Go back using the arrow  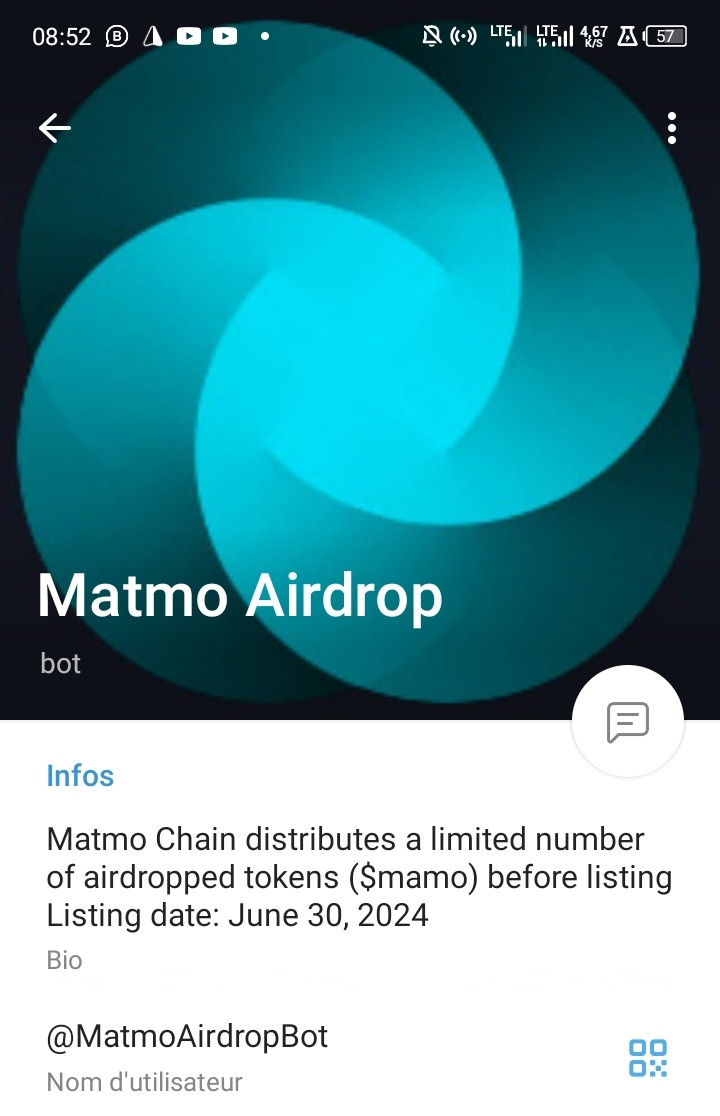[x=55, y=128]
